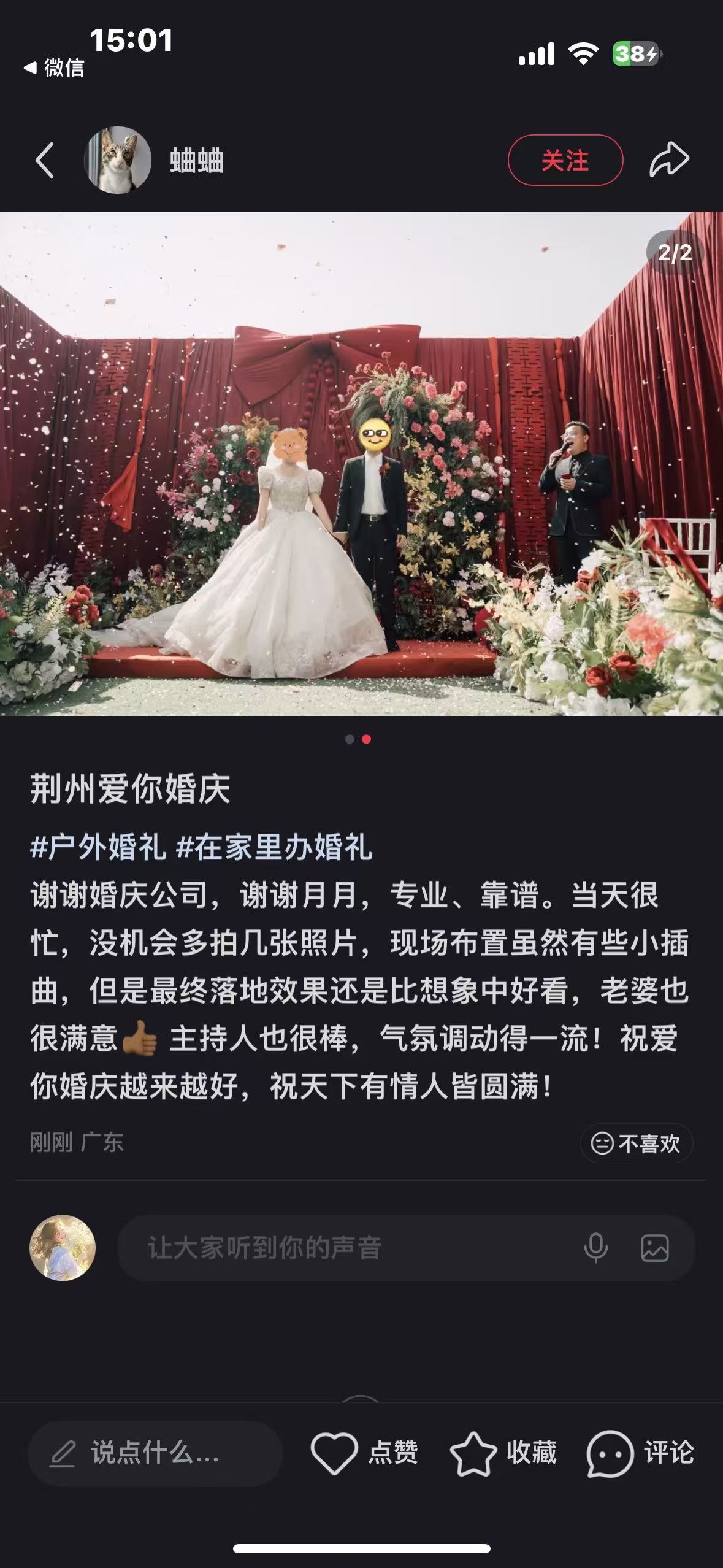Record a voice comment with microphone icon
Image resolution: width=723 pixels, height=1568 pixels.
(595, 1248)
